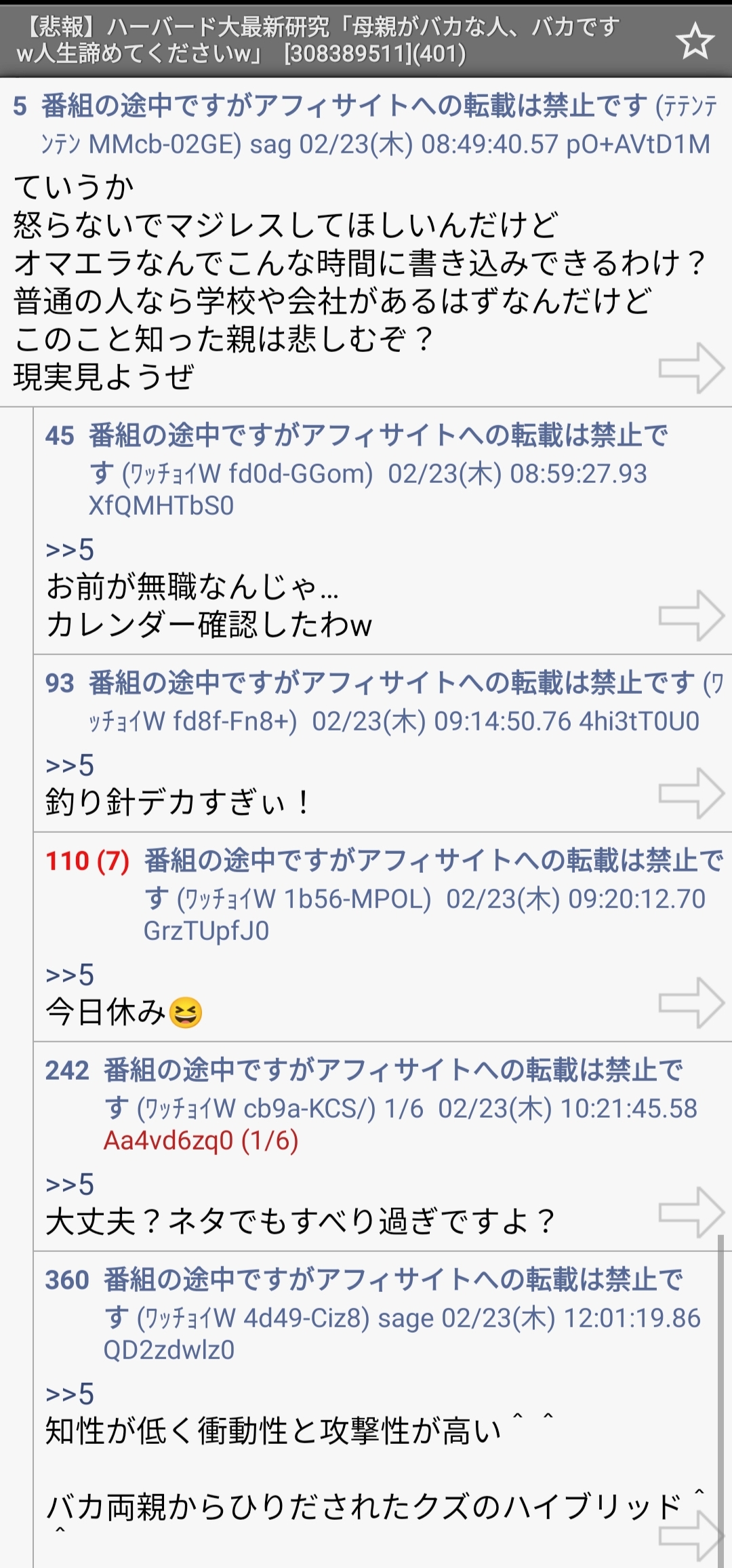Image resolution: width=732 pixels, height=1568 pixels.
Task: Open the >>5 anchor link in post 360
Action: 70,1394
